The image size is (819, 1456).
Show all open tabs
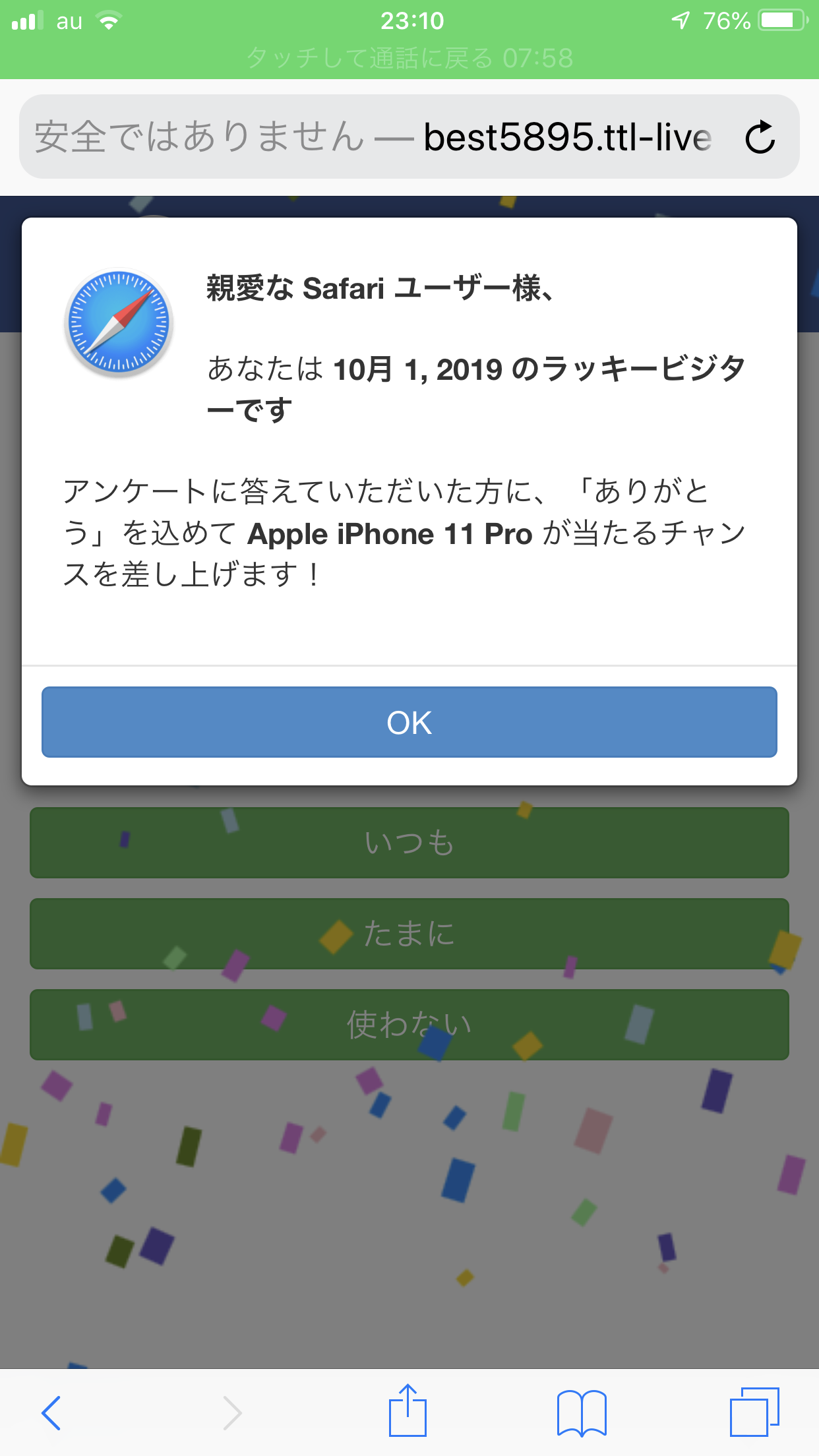754,1412
